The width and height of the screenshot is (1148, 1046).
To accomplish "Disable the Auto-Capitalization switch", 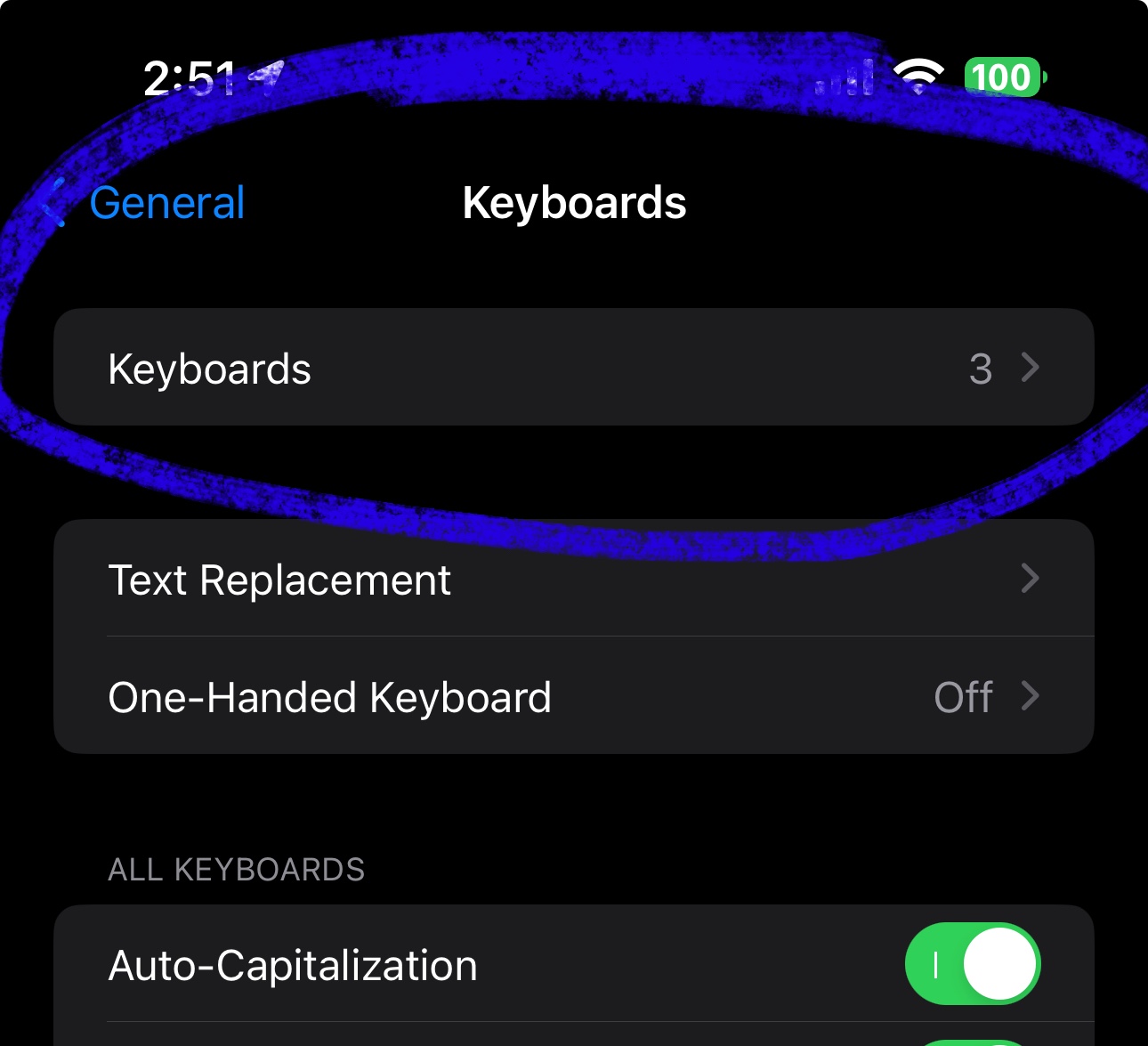I will click(972, 965).
